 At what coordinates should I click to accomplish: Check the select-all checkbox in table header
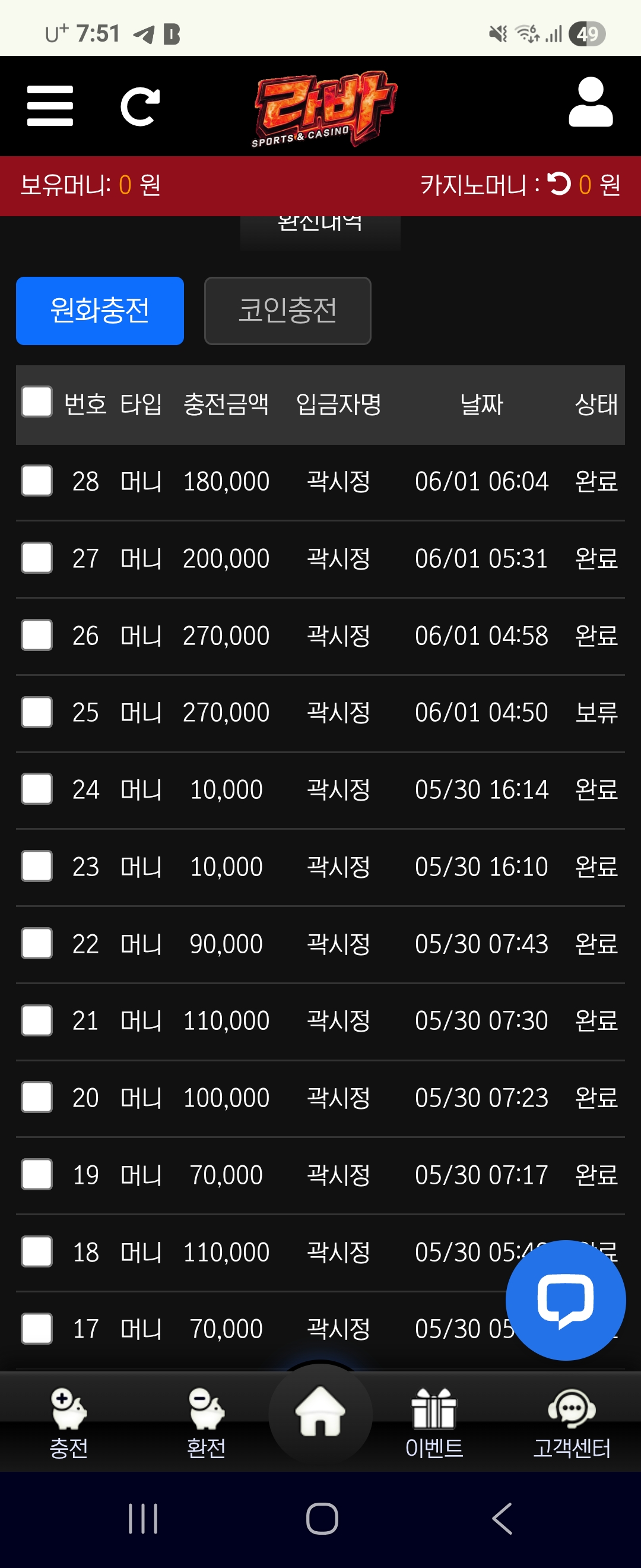[x=36, y=402]
